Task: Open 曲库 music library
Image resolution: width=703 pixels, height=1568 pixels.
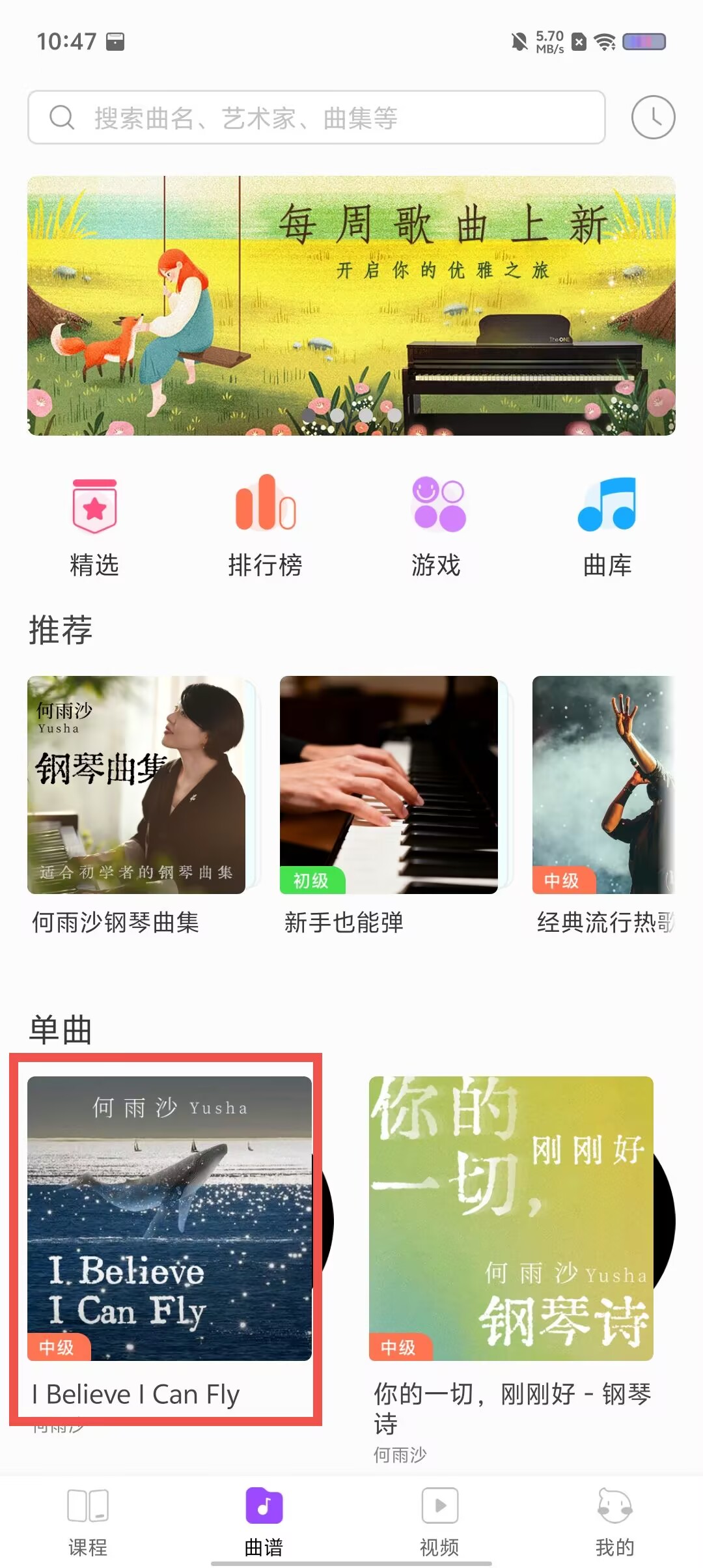Action: 607,527
